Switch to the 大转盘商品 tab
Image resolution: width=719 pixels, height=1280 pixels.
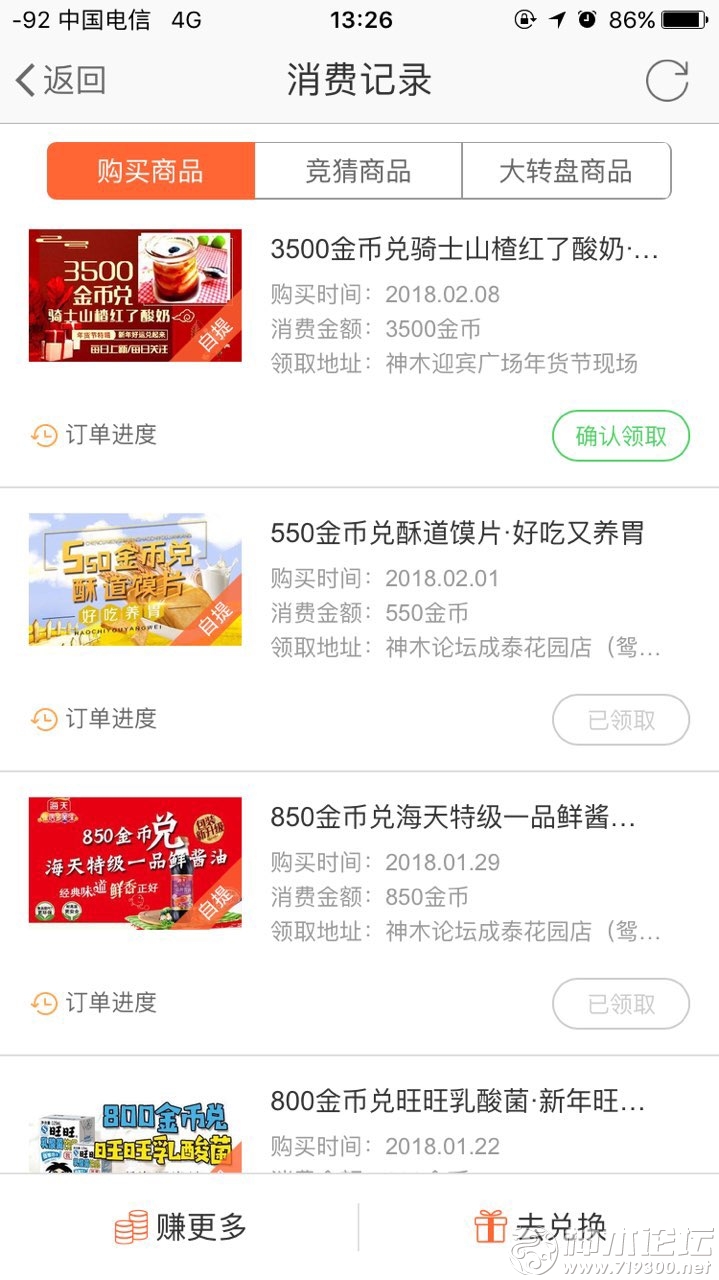565,171
